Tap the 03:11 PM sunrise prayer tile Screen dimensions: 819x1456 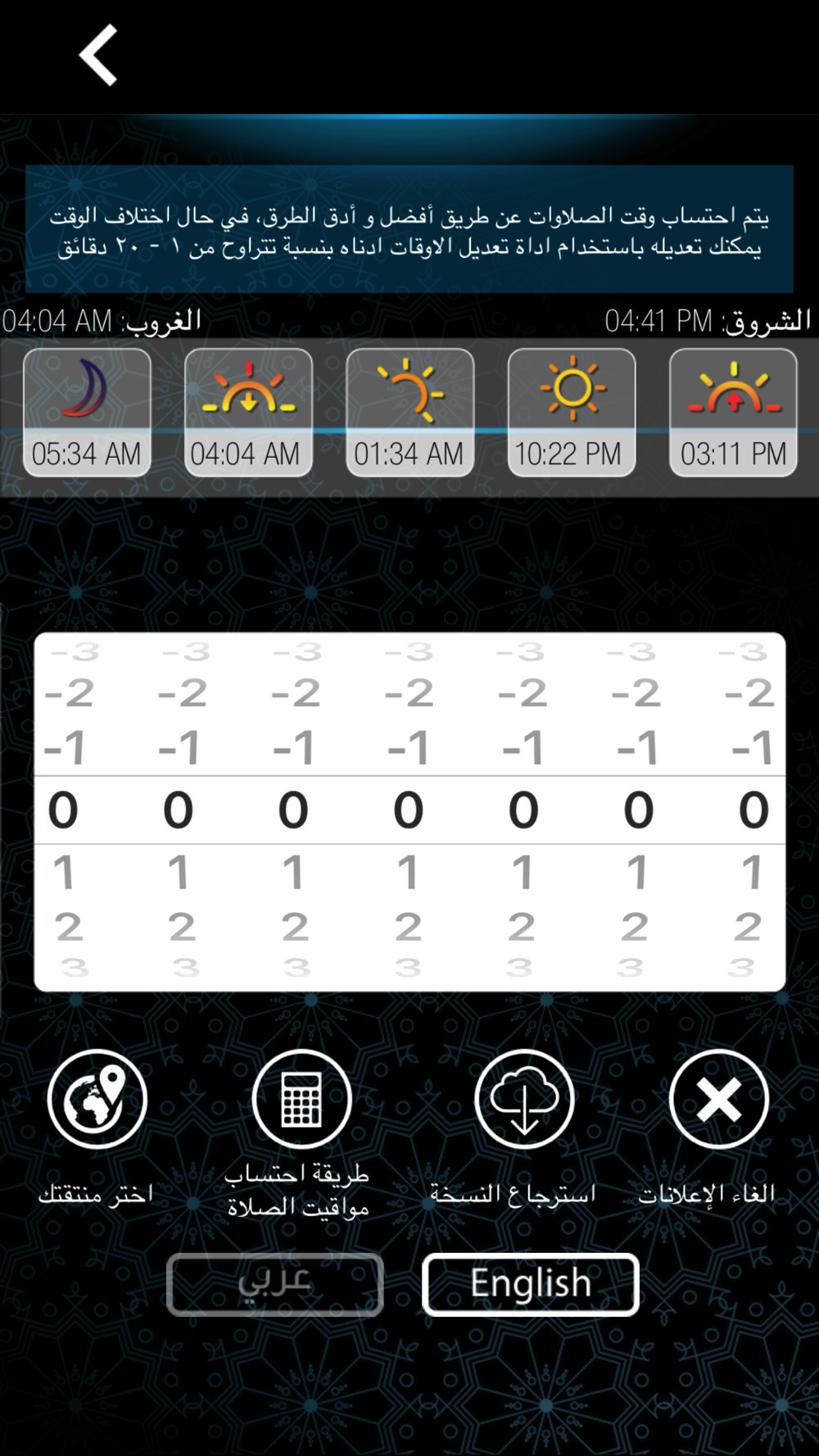pos(733,413)
